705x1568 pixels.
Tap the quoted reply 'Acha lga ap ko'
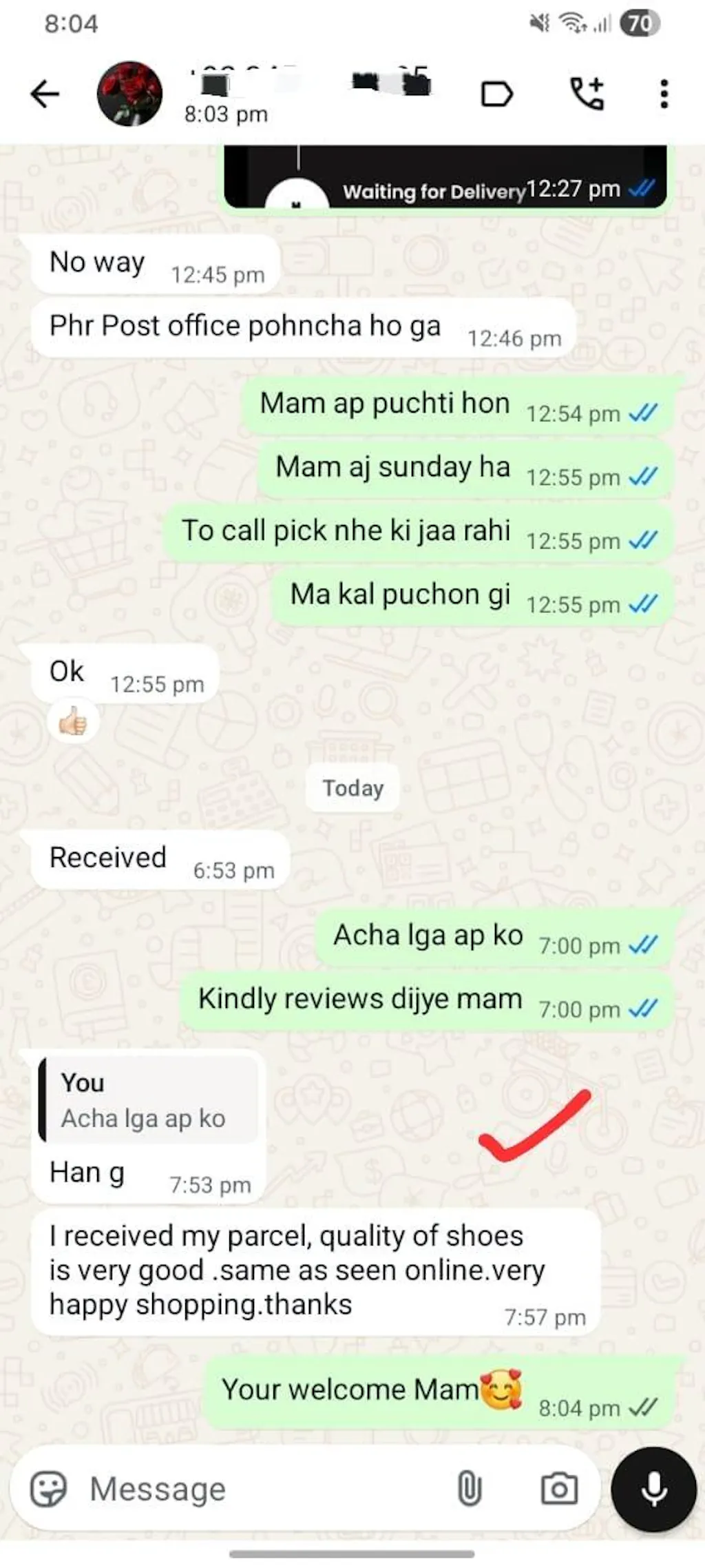click(149, 1100)
